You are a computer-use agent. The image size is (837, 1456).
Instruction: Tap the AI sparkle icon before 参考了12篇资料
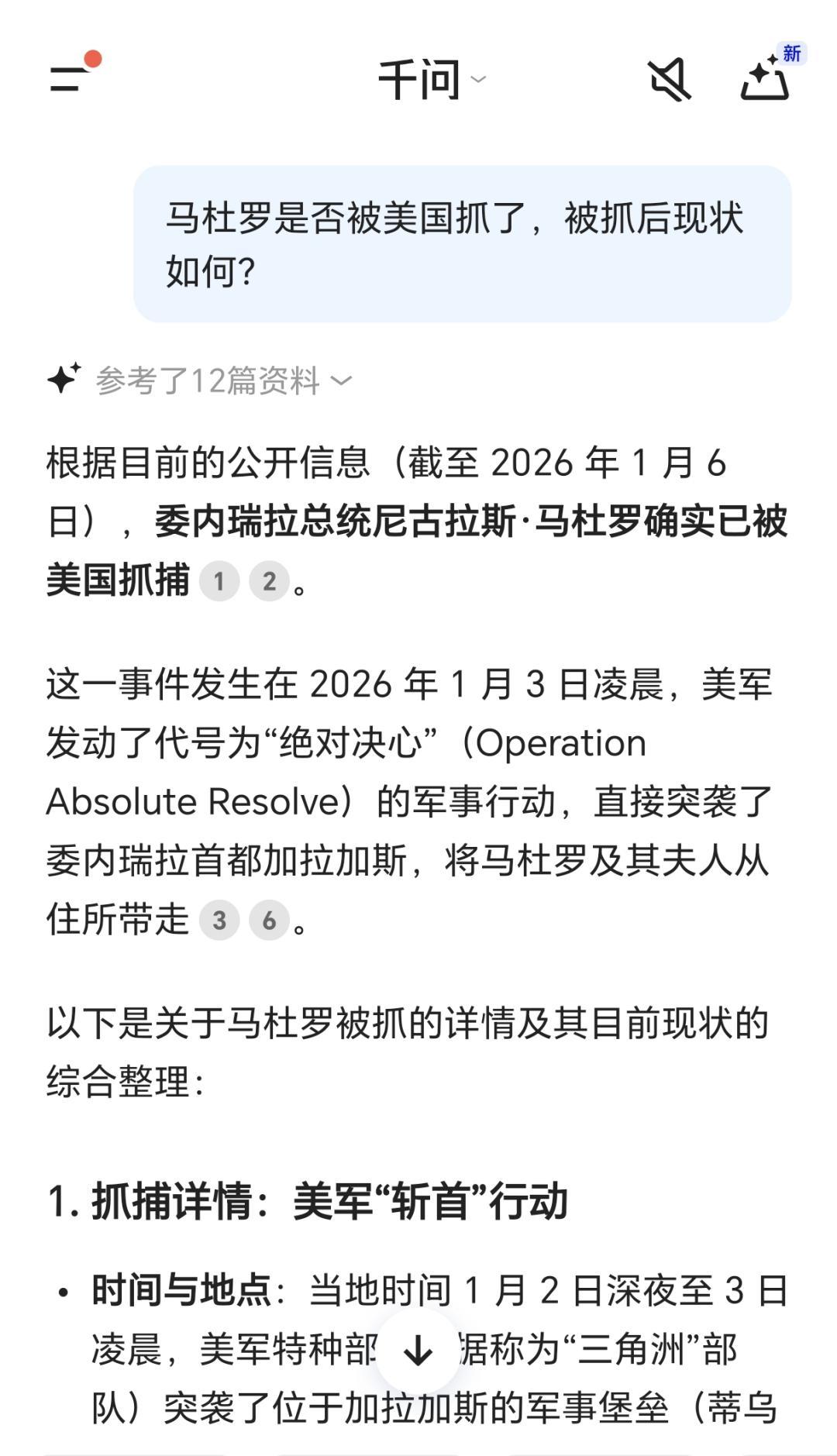pyautogui.click(x=65, y=377)
